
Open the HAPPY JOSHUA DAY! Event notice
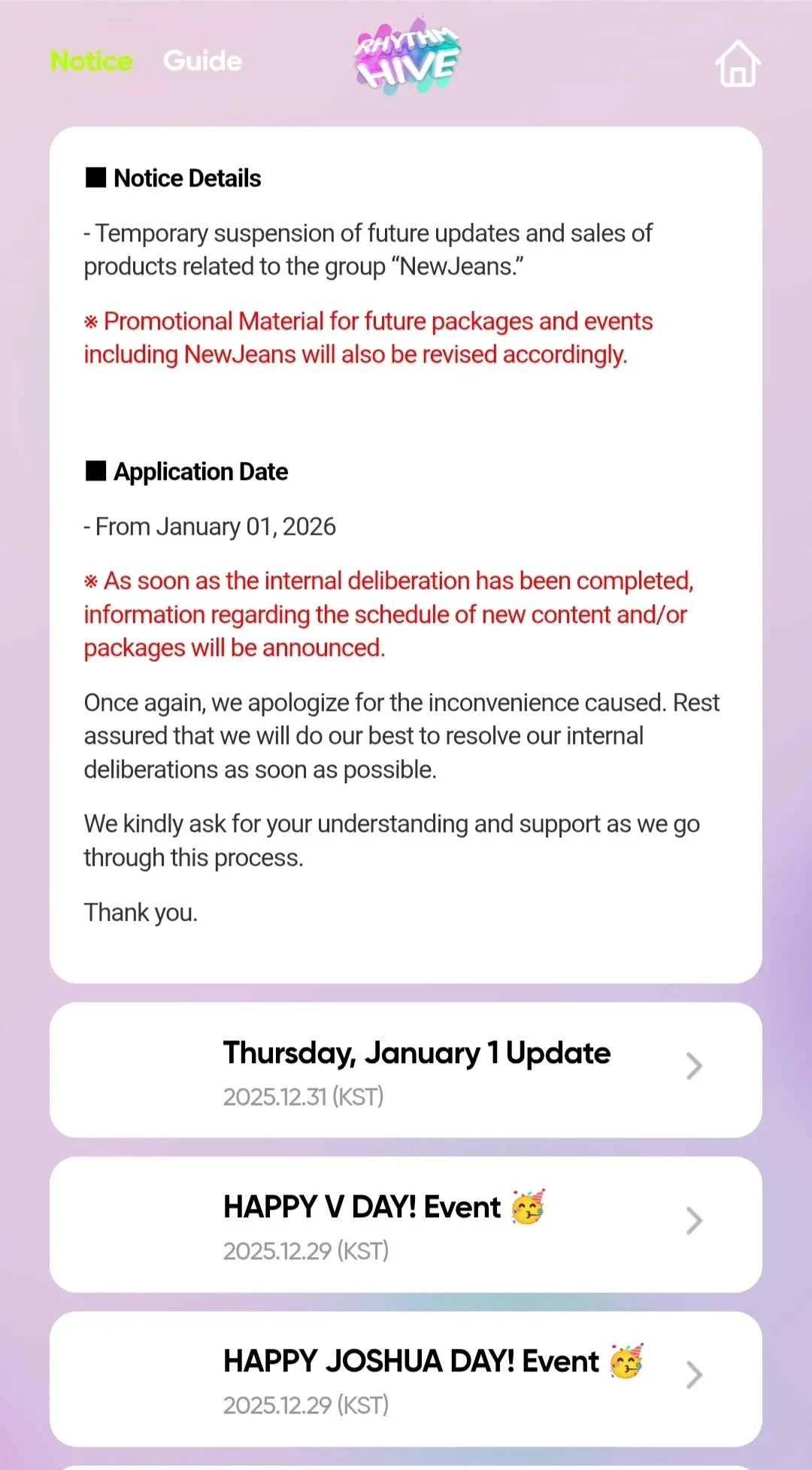click(x=406, y=1378)
